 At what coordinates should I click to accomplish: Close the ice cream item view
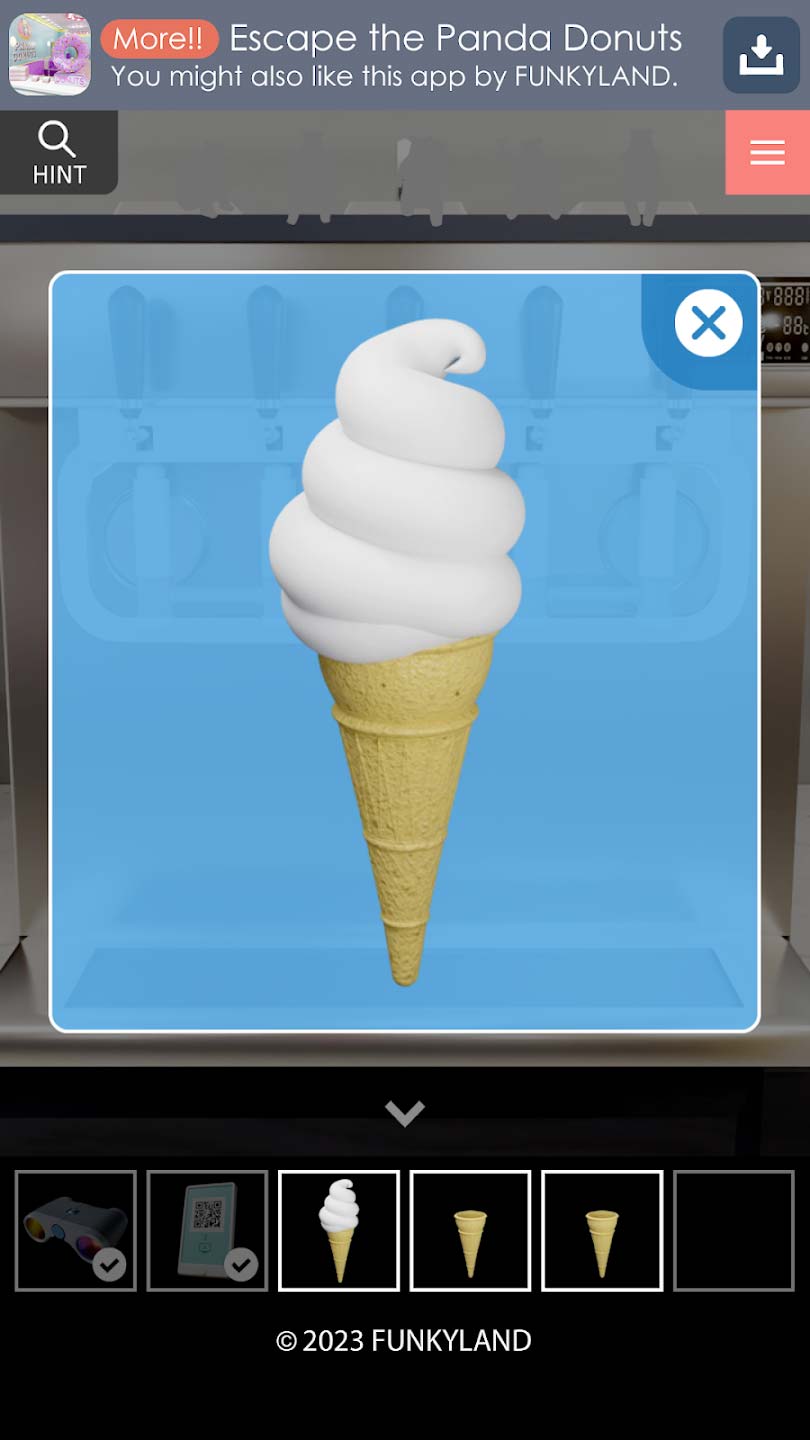point(708,323)
